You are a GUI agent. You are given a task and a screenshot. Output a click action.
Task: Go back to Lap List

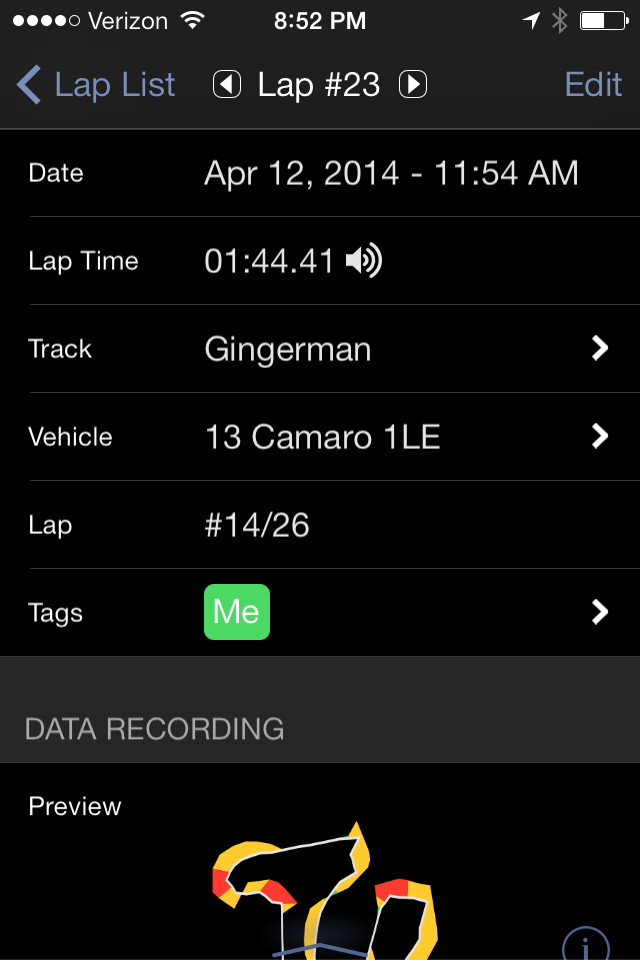97,85
